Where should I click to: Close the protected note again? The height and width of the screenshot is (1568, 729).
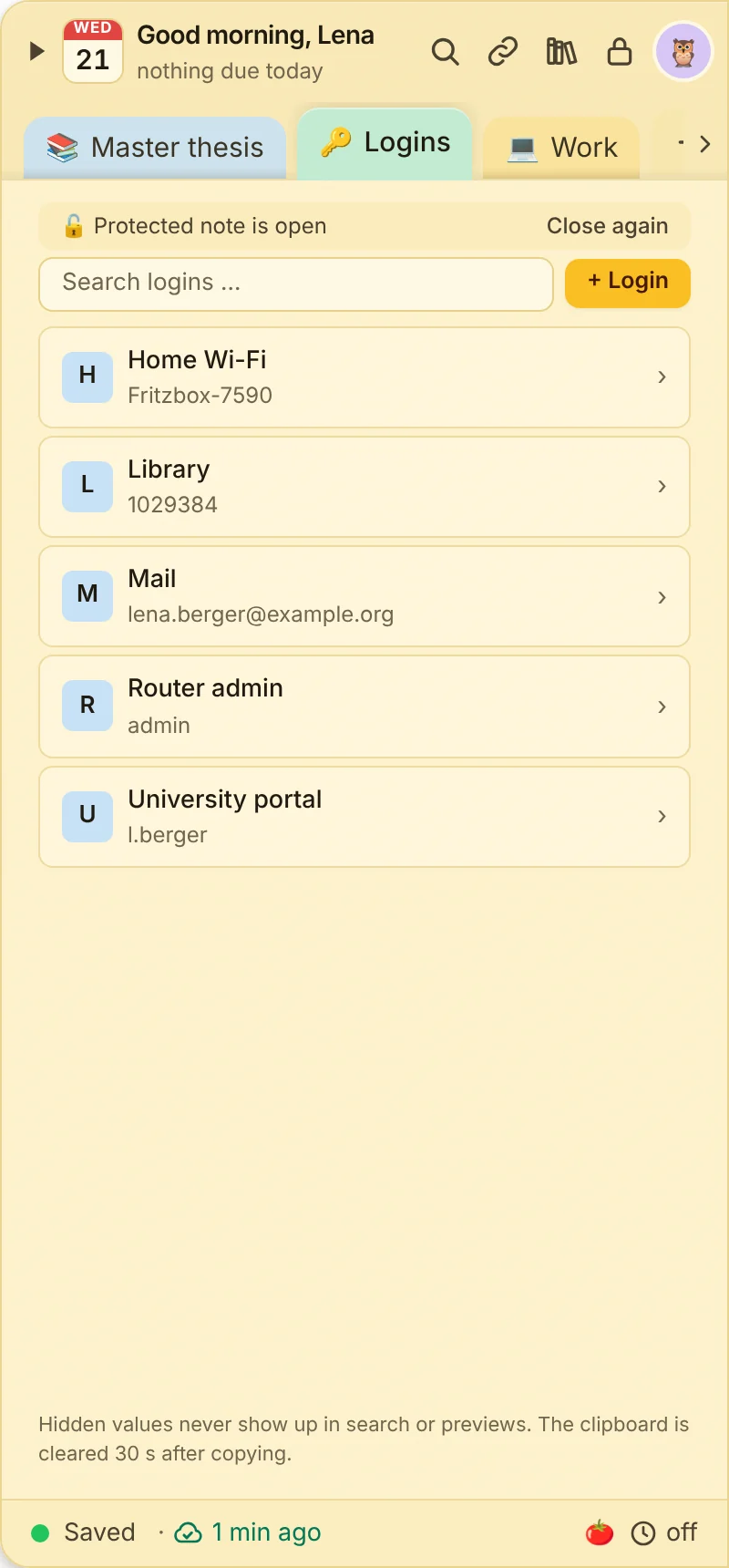(x=607, y=226)
